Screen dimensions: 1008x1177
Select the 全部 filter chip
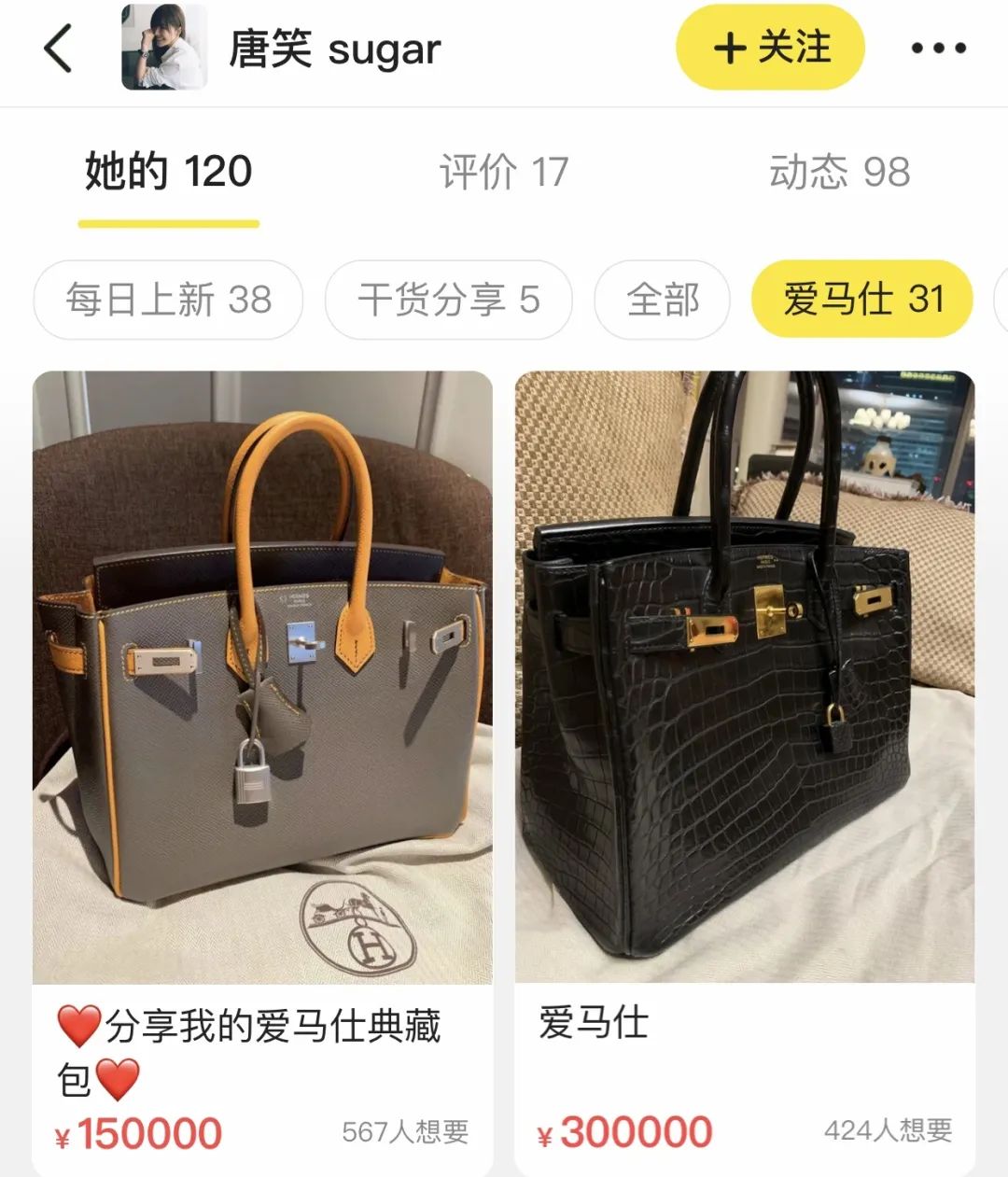[662, 299]
